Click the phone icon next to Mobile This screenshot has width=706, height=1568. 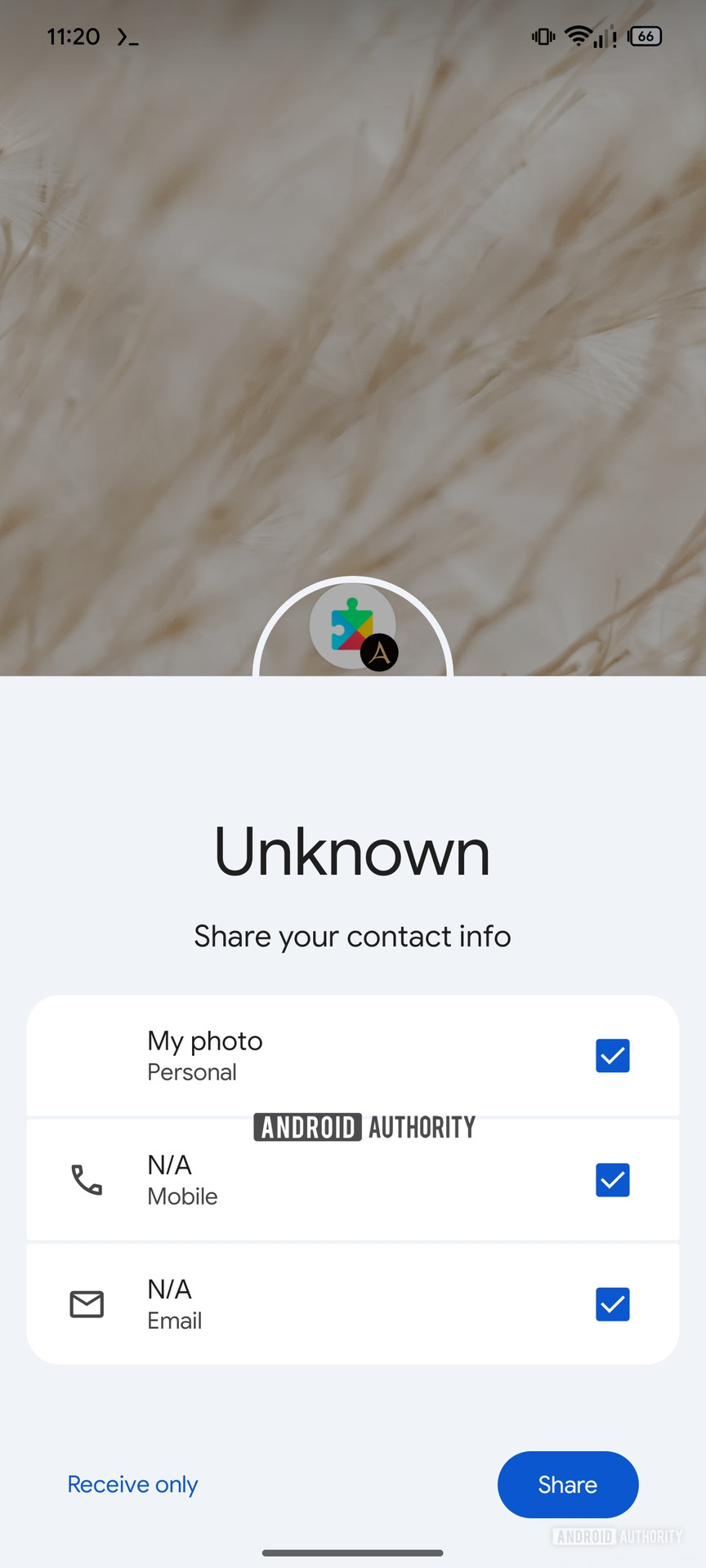[87, 1180]
